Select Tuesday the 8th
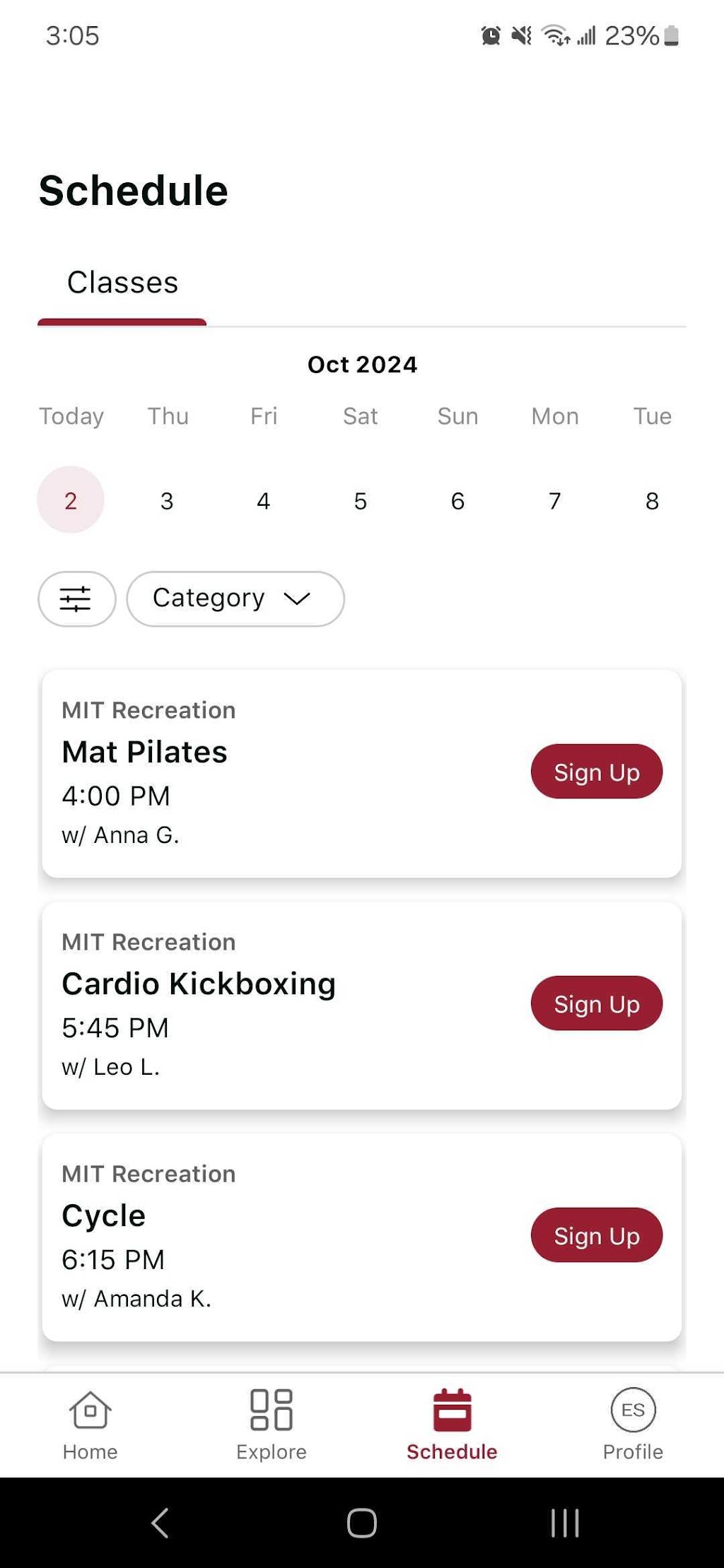Screen dimensions: 724x1568 [x=652, y=500]
